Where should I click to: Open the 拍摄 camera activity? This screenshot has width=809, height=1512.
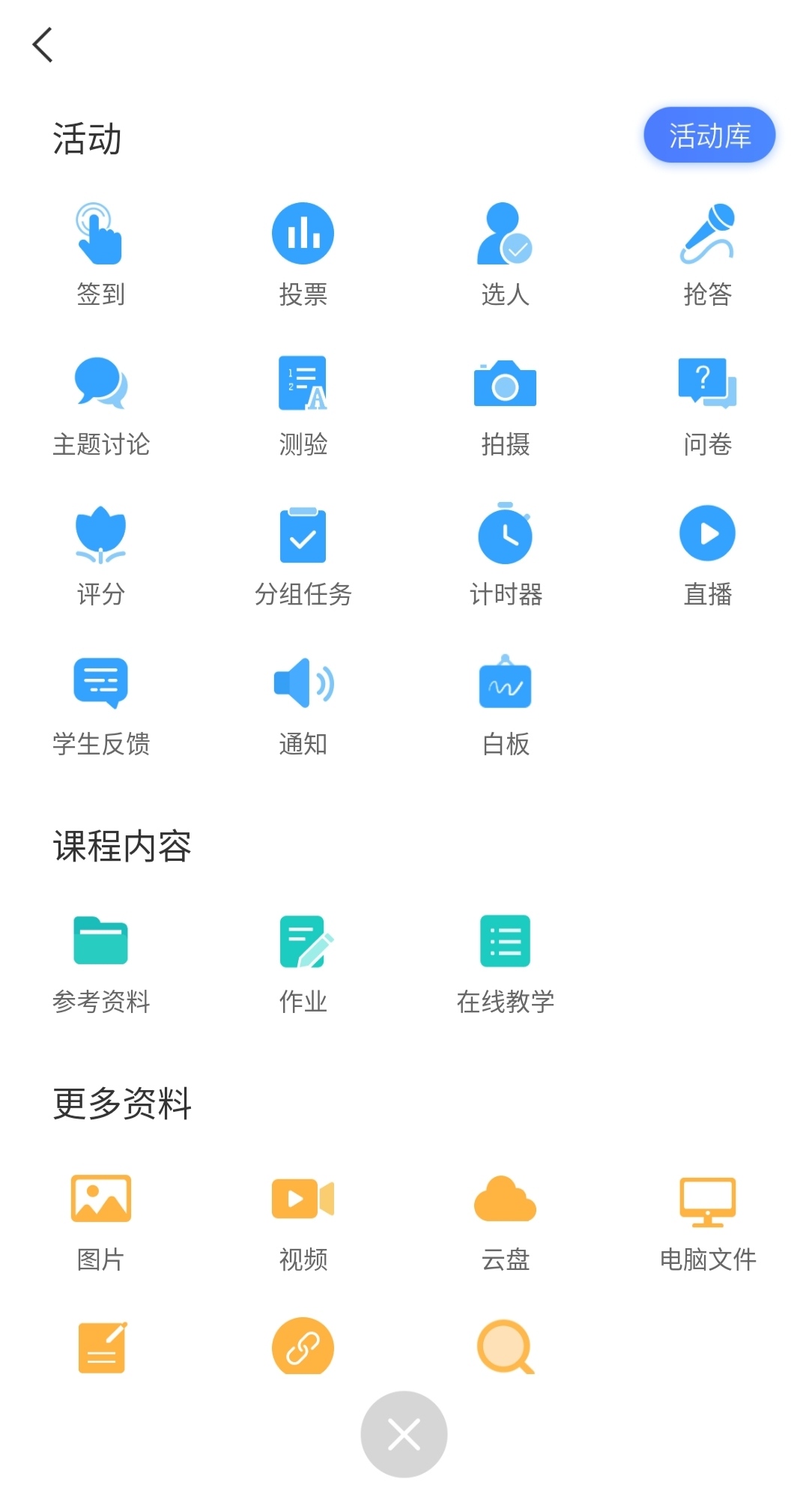click(x=505, y=405)
